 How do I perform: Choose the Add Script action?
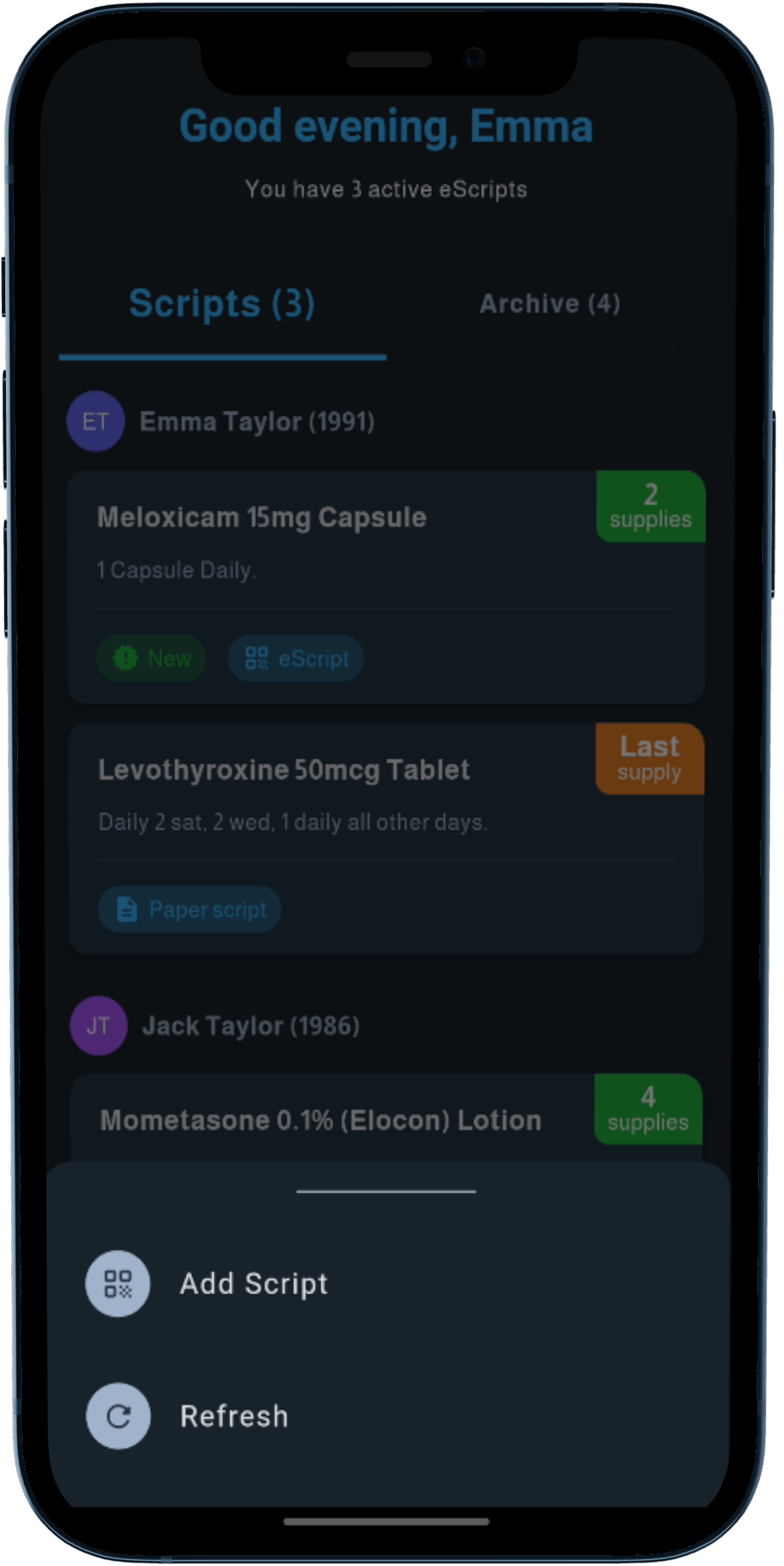pyautogui.click(x=253, y=1284)
